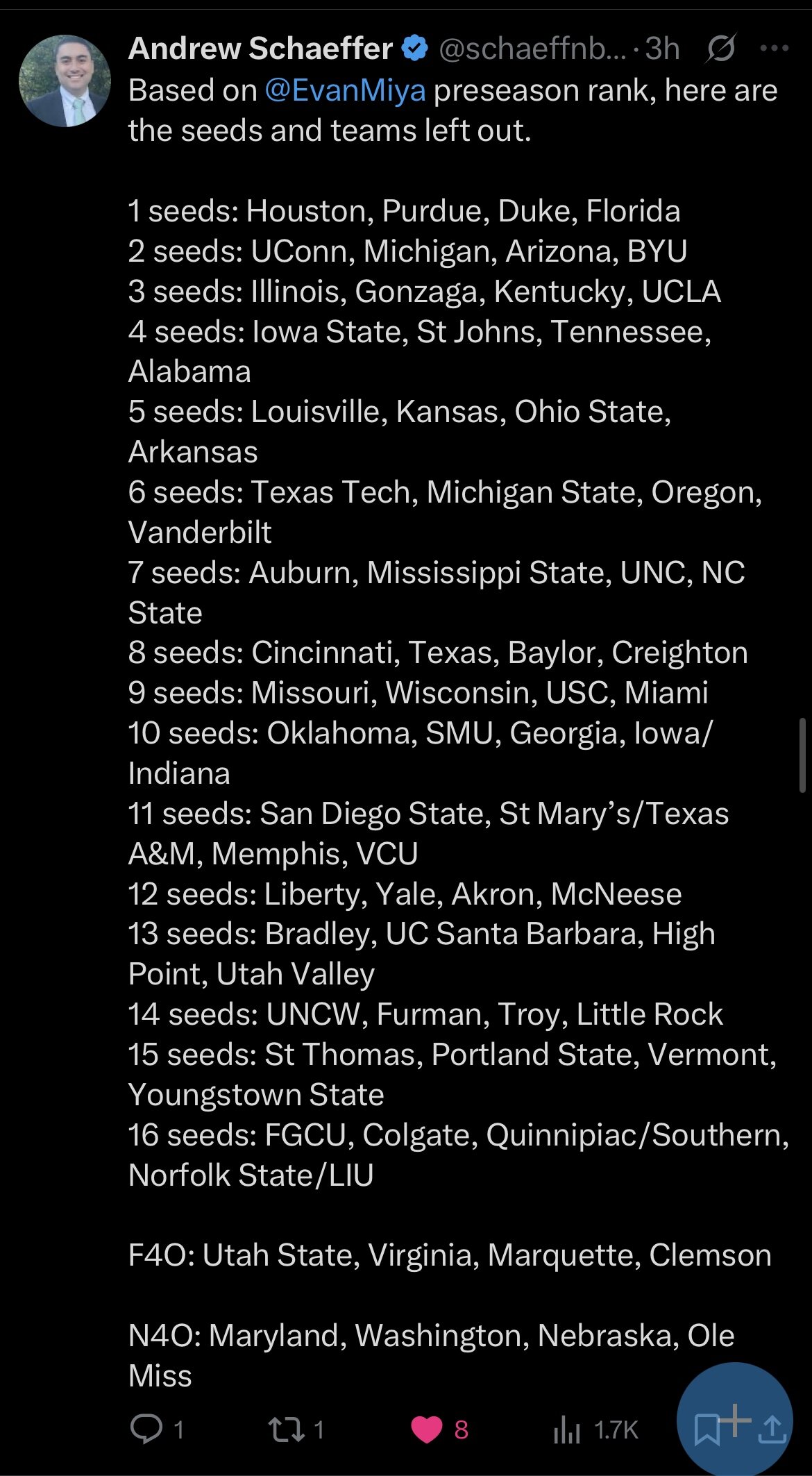The image size is (812, 1476).
Task: Open Andrew Schaeffer's display name
Action: point(261,49)
